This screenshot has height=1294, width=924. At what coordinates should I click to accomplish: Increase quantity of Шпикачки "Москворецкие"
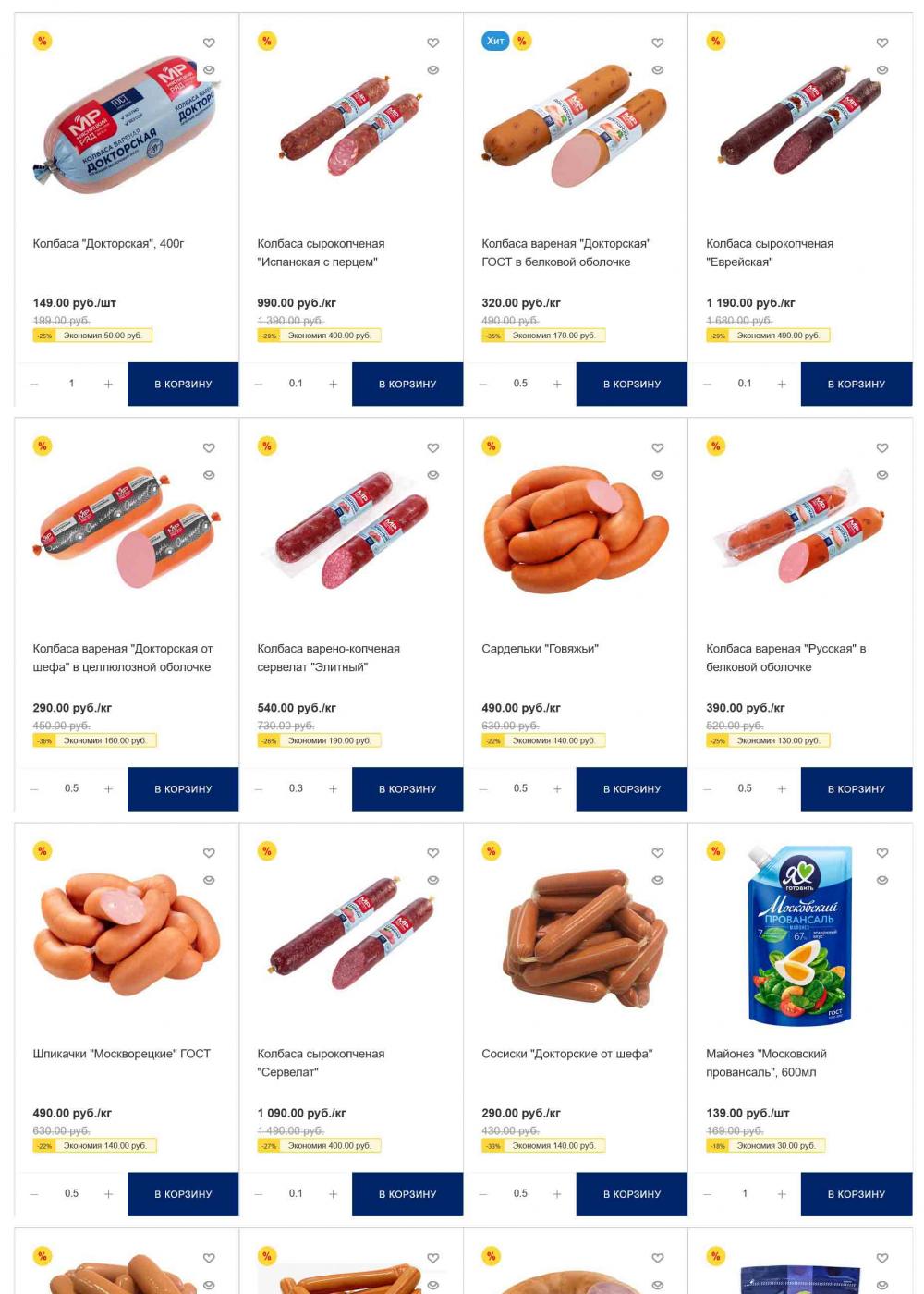point(108,1193)
